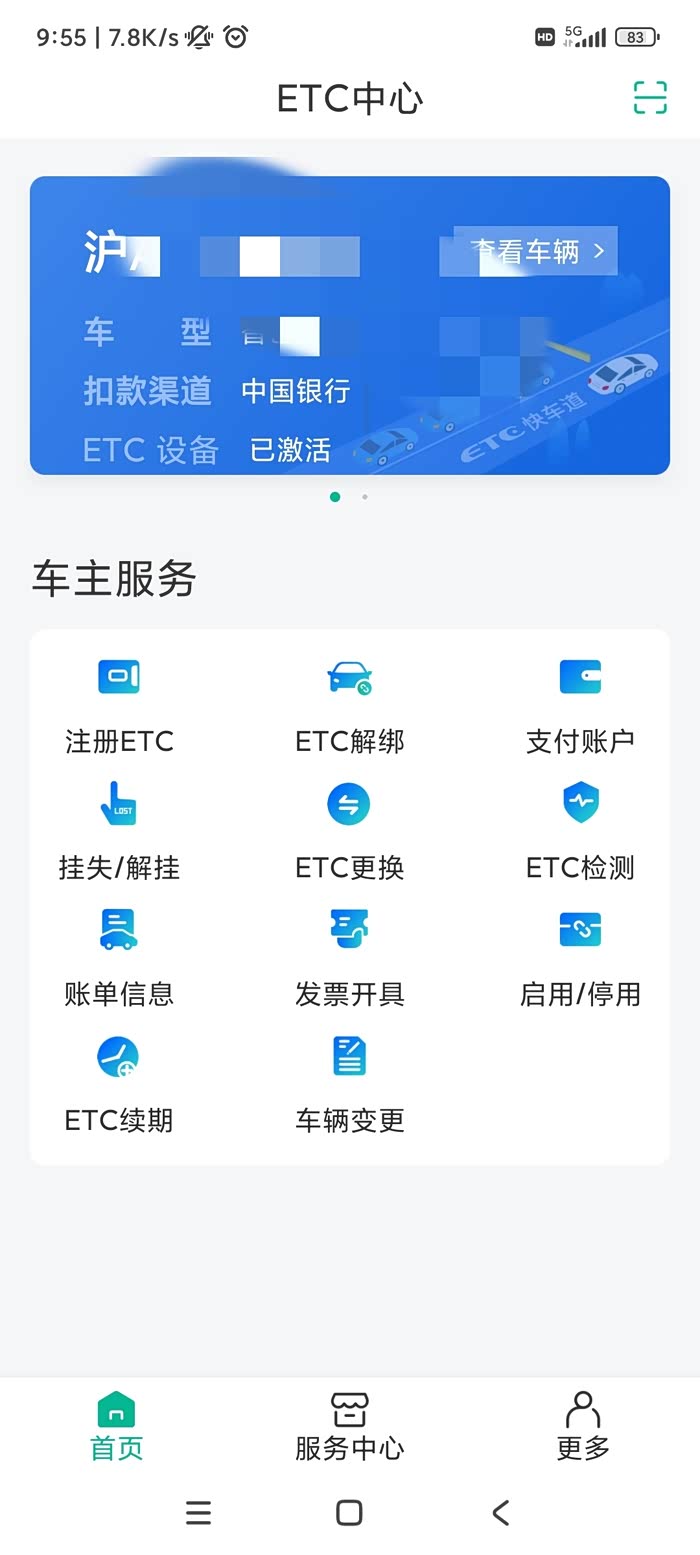Launch ETC检测 check
The height and width of the screenshot is (1555, 700).
(580, 831)
